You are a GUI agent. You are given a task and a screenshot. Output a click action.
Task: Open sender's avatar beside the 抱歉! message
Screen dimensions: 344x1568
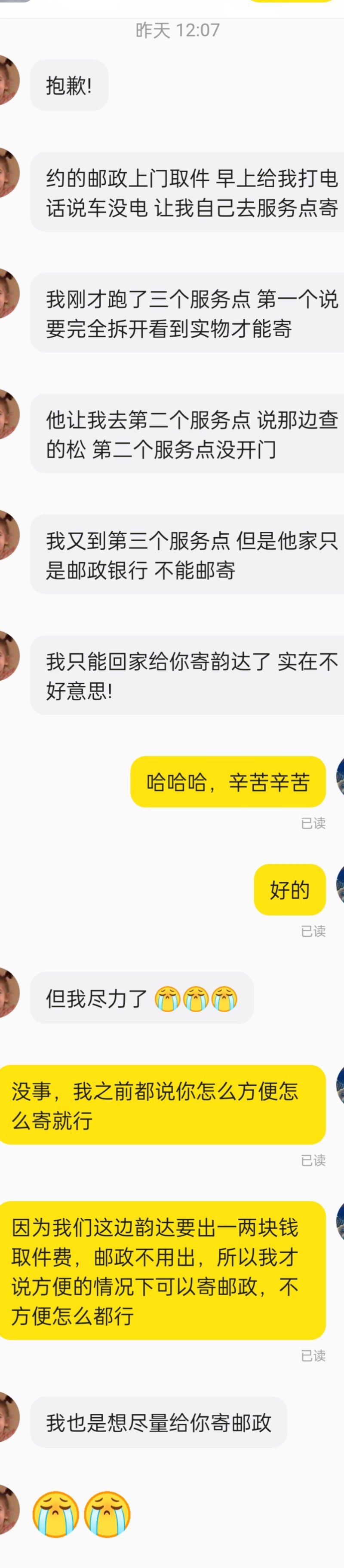click(7, 80)
